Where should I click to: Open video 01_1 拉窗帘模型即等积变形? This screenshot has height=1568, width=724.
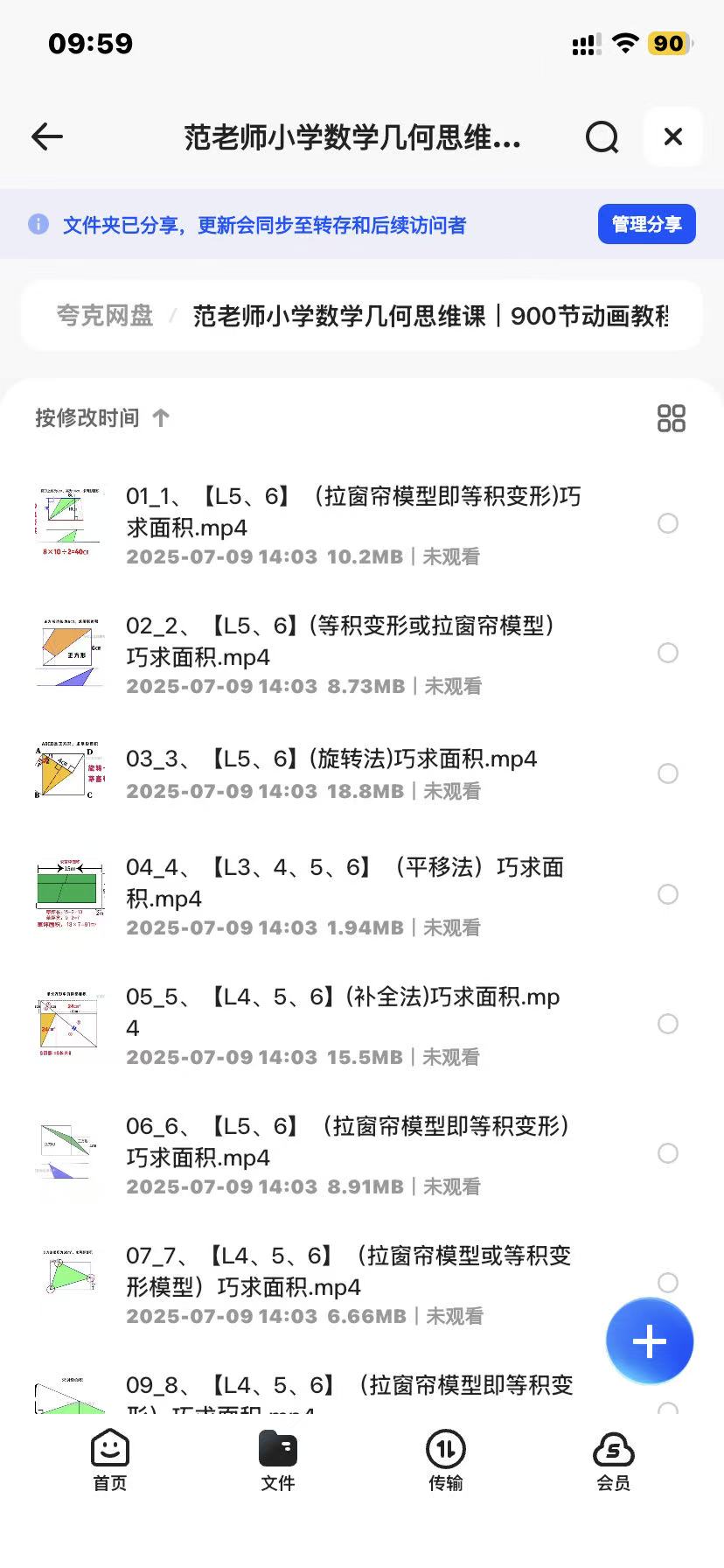pos(352,513)
